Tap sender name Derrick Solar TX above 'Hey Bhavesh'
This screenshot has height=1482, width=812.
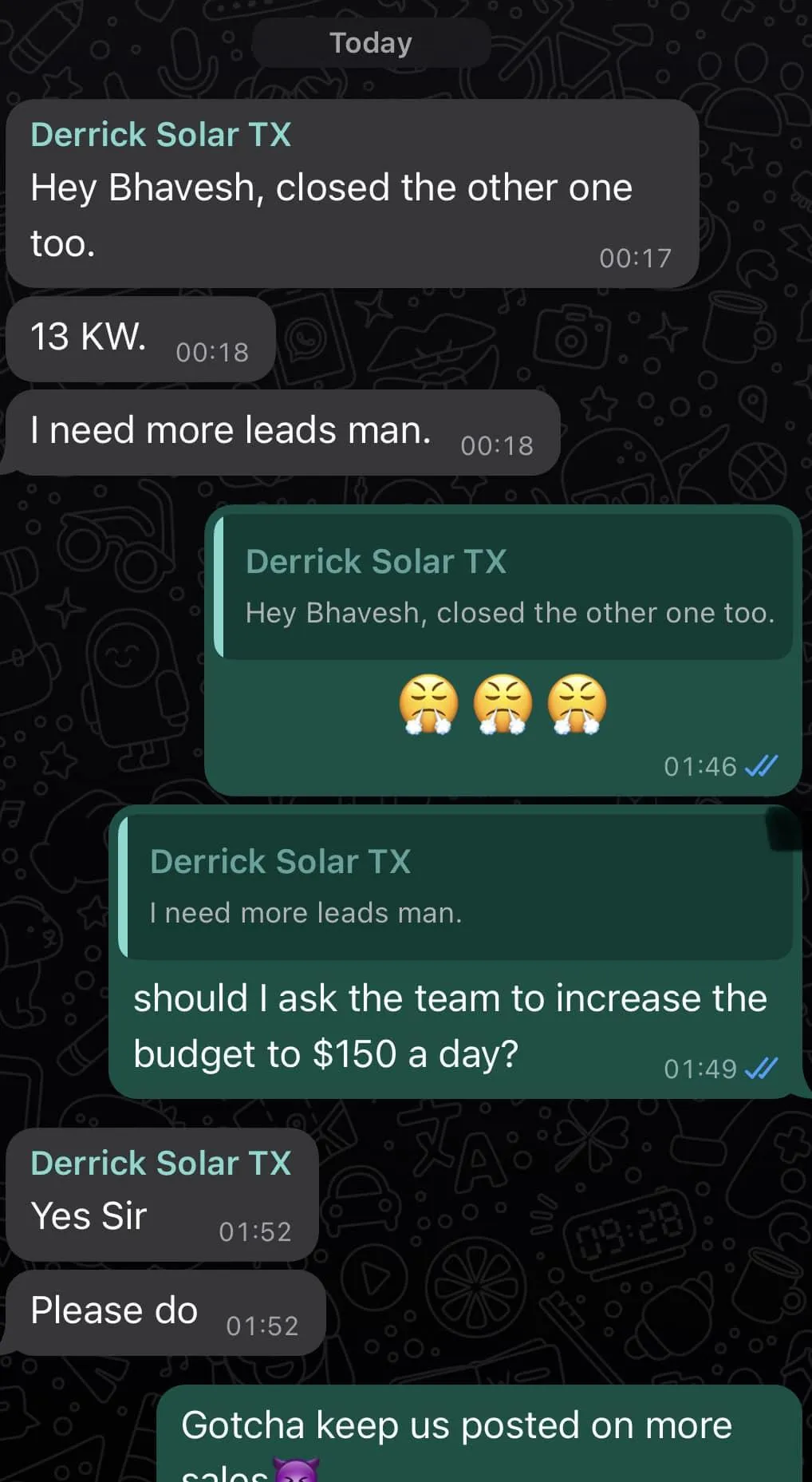pyautogui.click(x=160, y=135)
